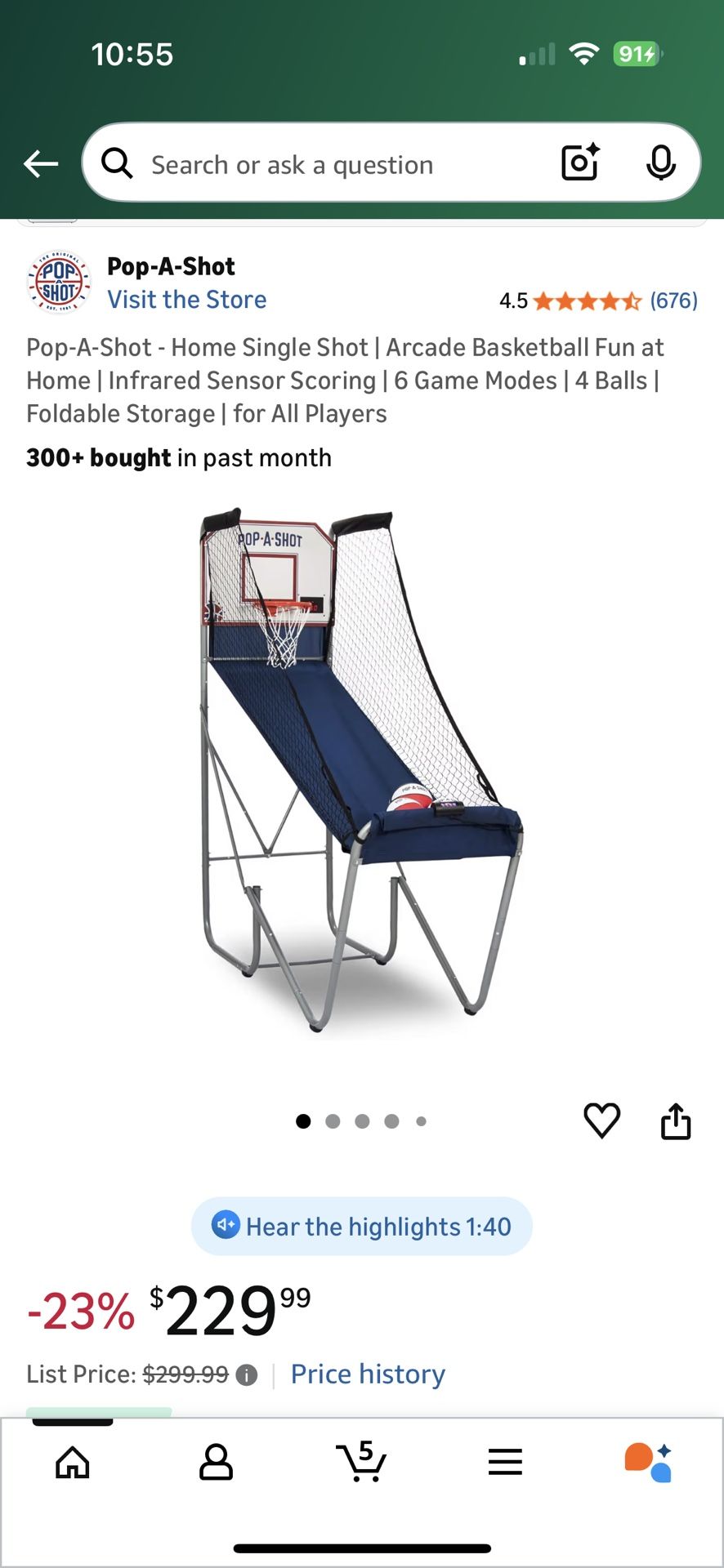Open Price history

click(367, 1374)
